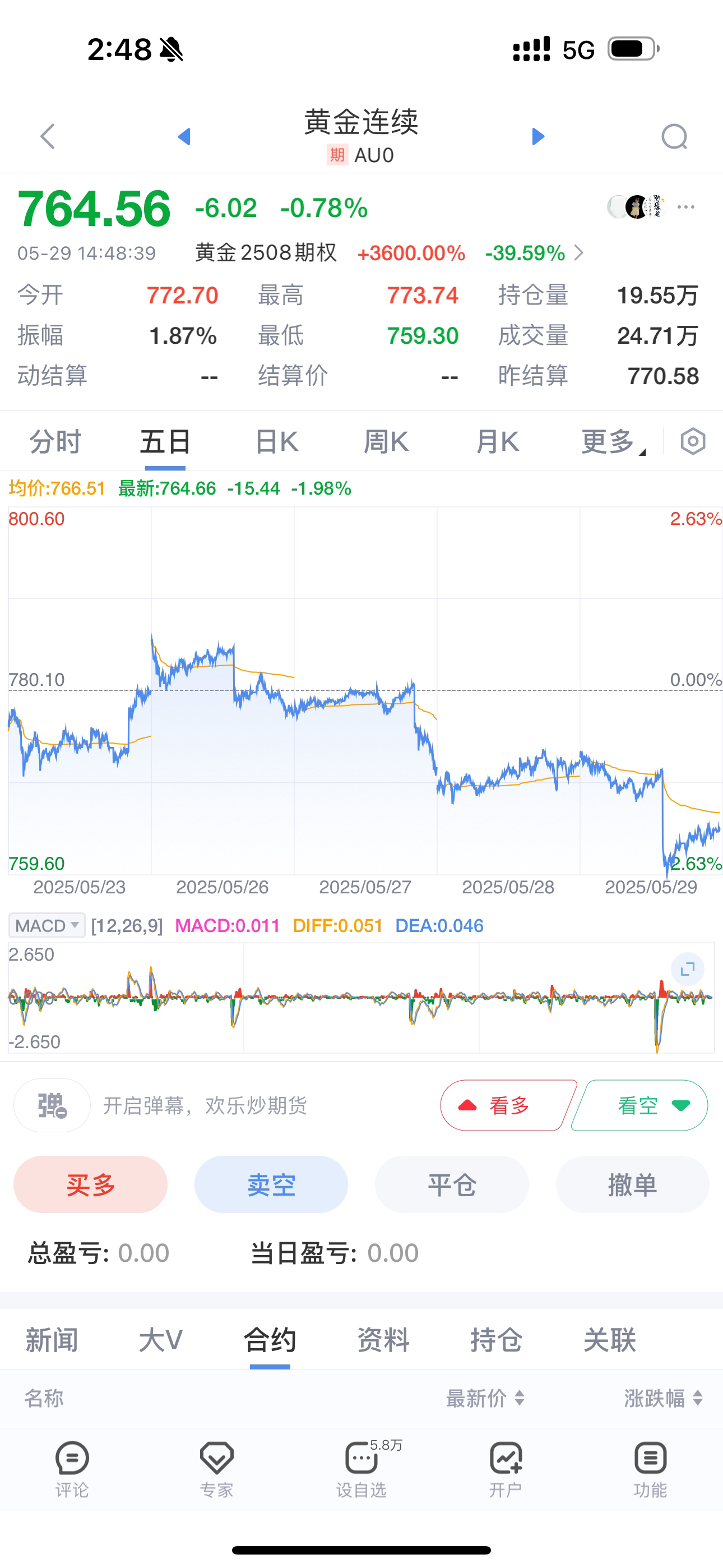723x1568 pixels.
Task: Switch to the 分时 chart tab
Action: pos(55,442)
